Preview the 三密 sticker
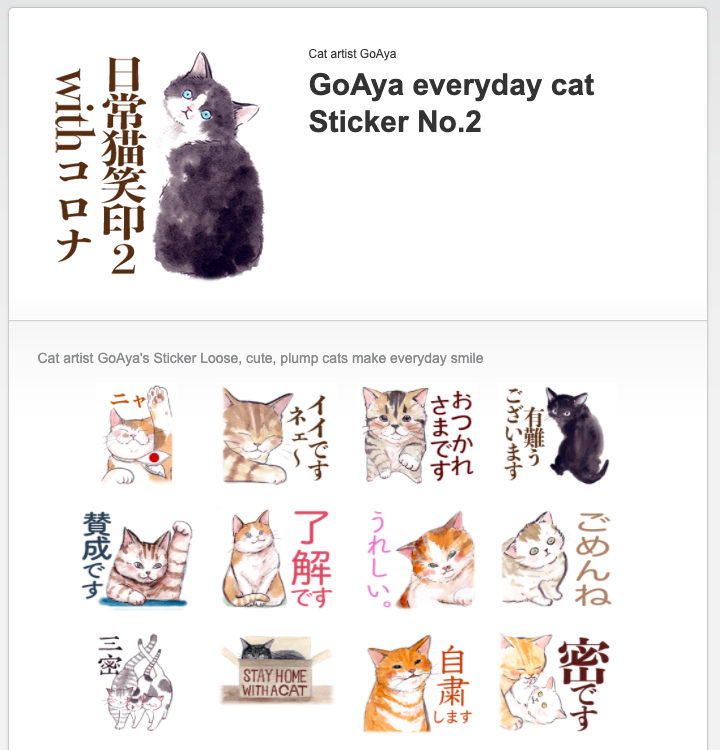This screenshot has width=720, height=750. [x=136, y=681]
